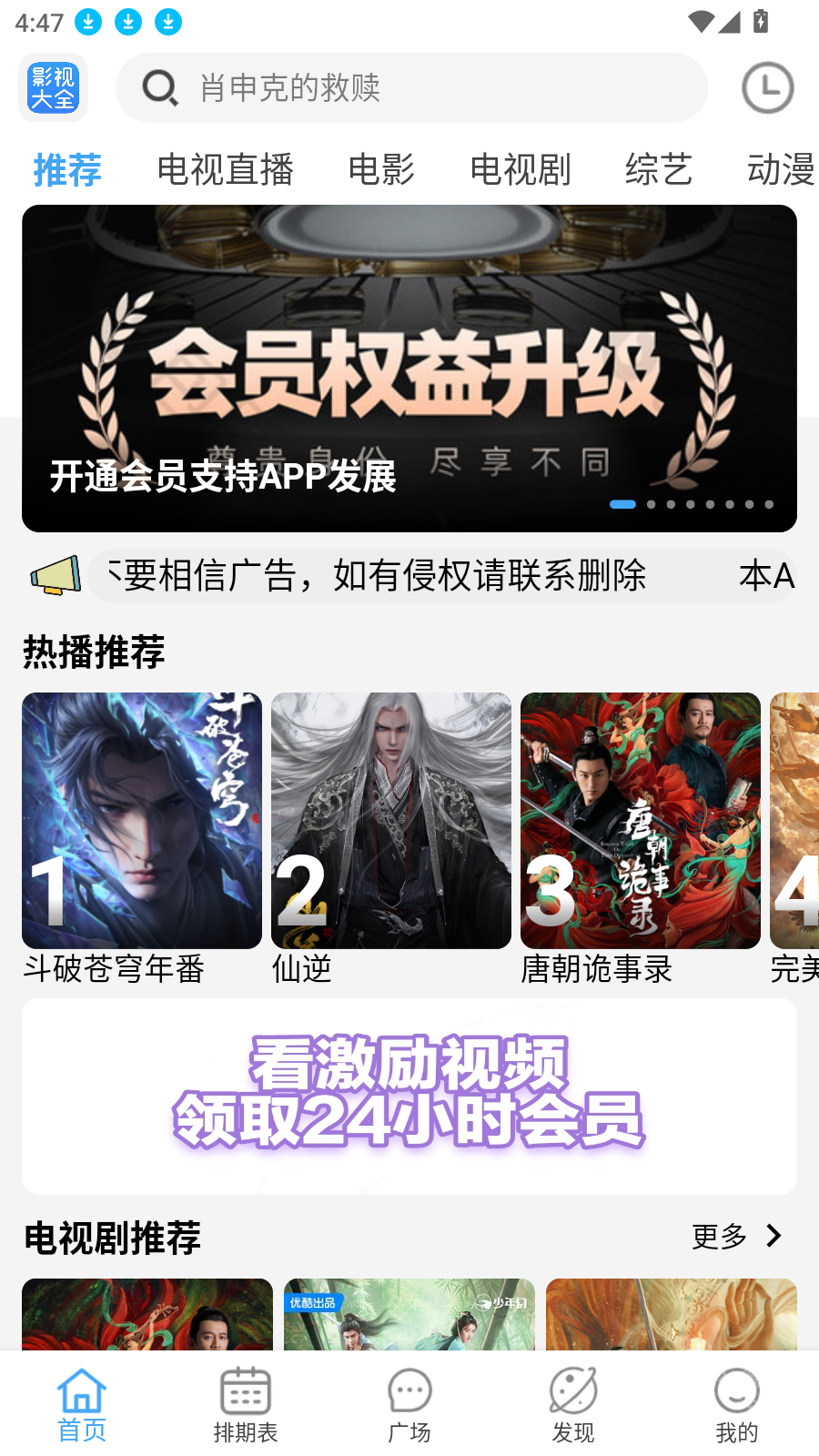819x1456 pixels.
Task: Click the megaphone announcement icon
Action: (54, 576)
